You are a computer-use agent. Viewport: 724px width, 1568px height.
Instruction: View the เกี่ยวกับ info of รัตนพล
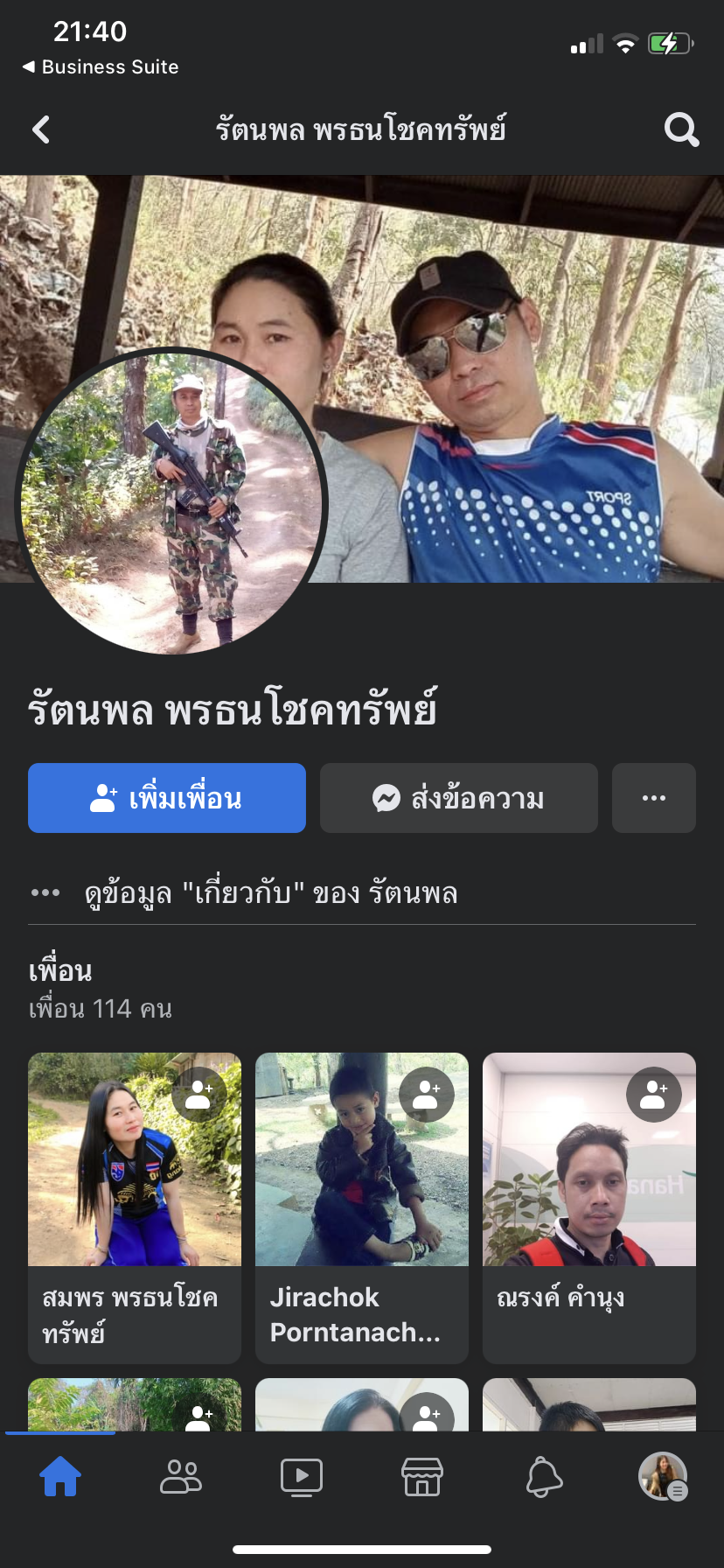pos(271,893)
